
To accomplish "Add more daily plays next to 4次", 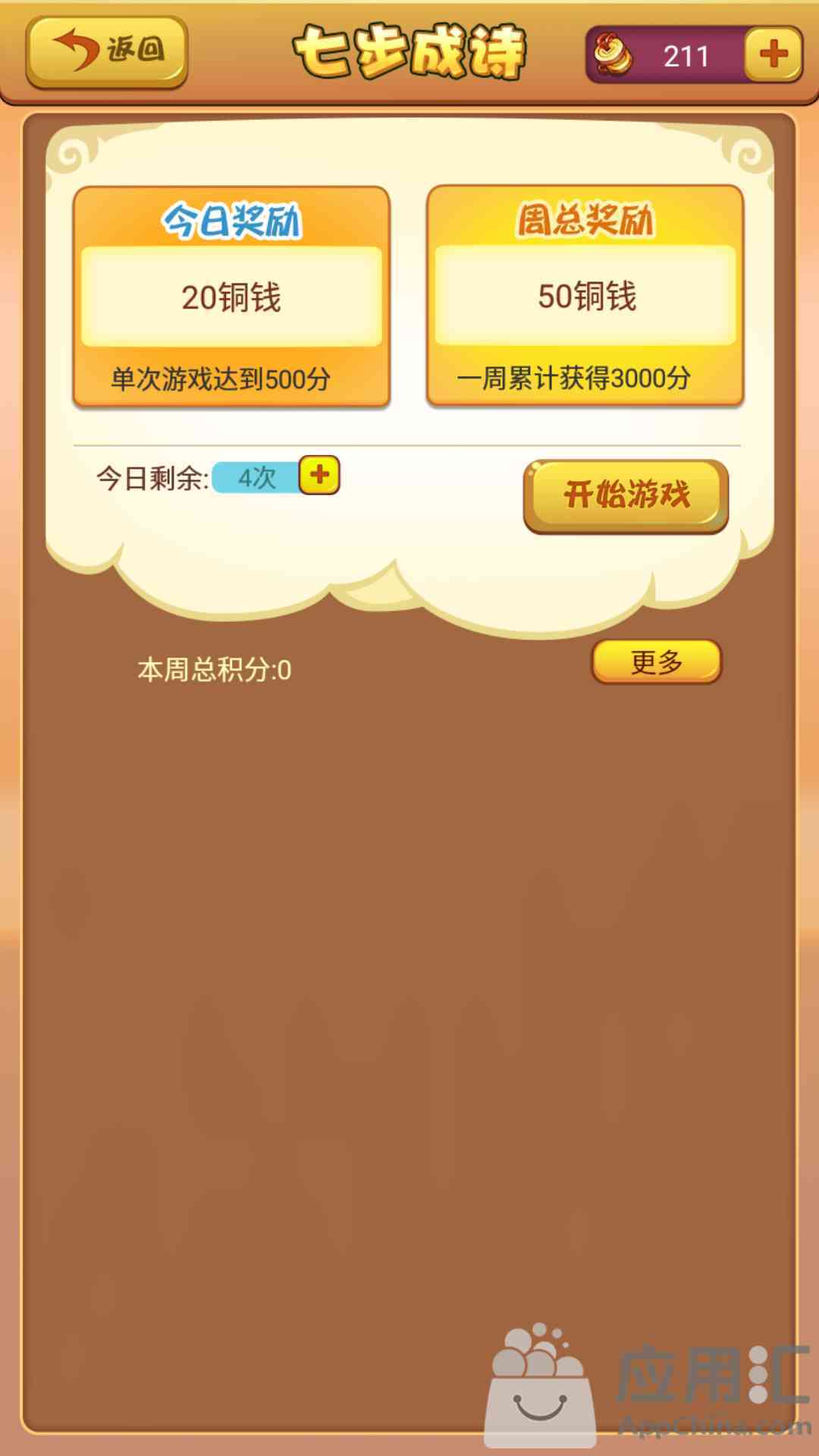I will pyautogui.click(x=319, y=475).
